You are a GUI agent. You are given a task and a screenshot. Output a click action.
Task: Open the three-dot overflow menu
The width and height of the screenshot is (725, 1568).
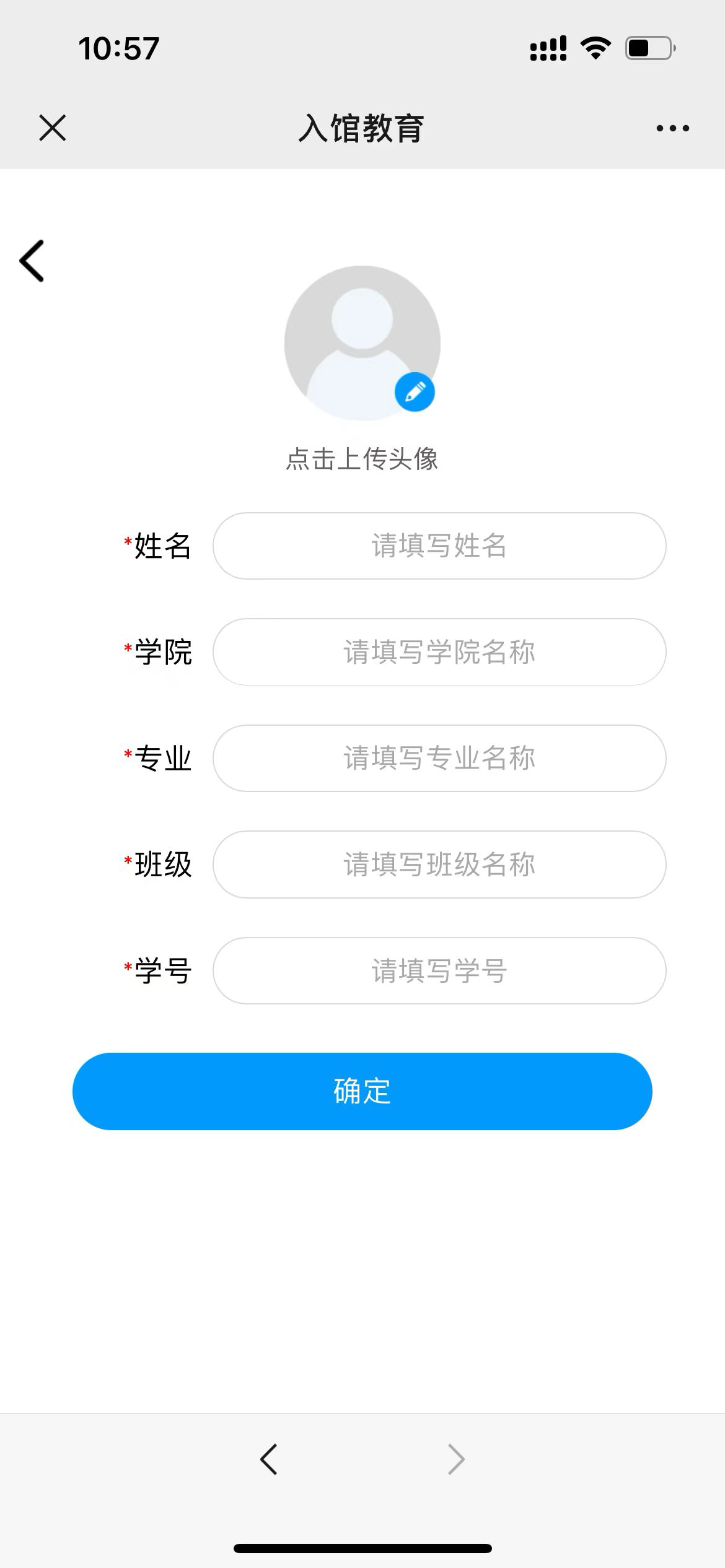coord(672,128)
